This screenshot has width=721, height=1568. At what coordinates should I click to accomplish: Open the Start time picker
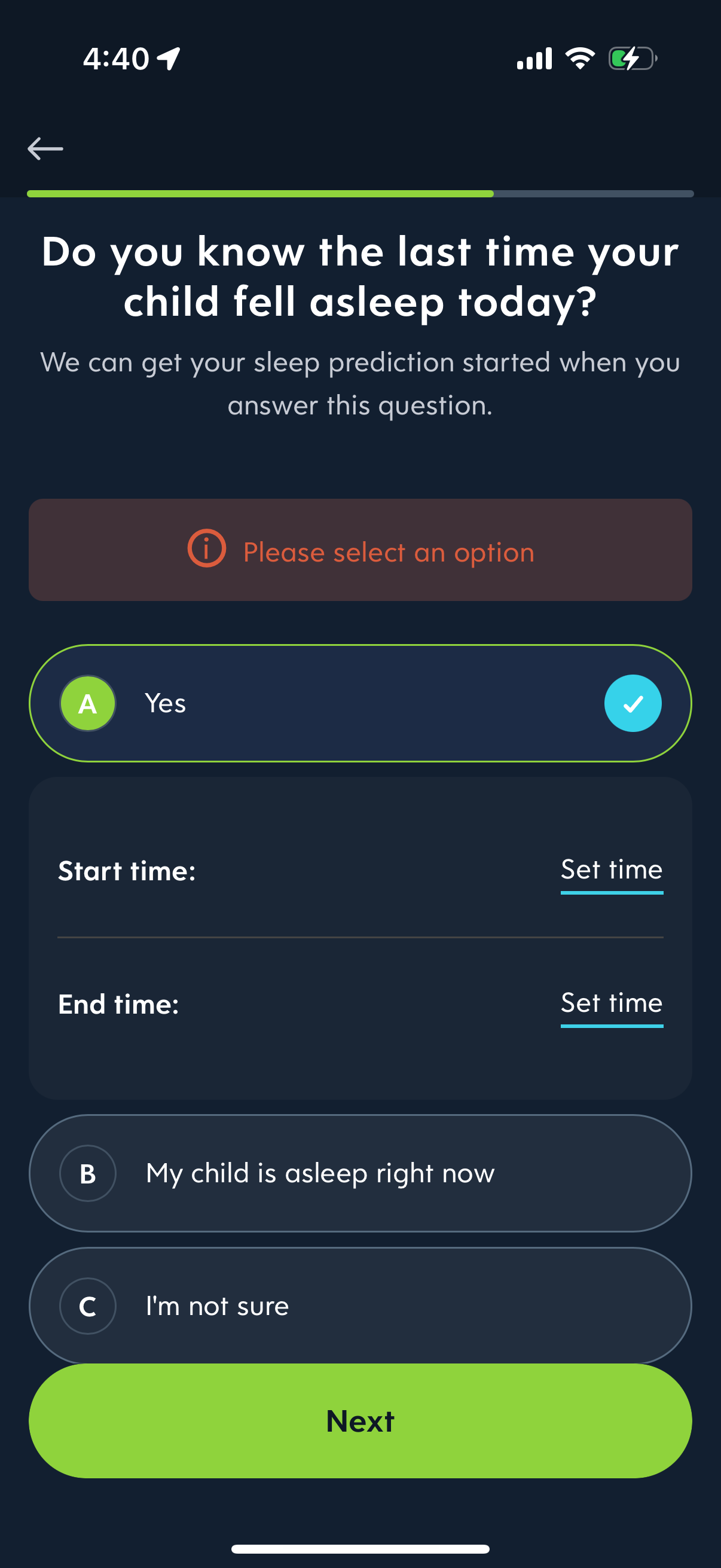coord(611,871)
